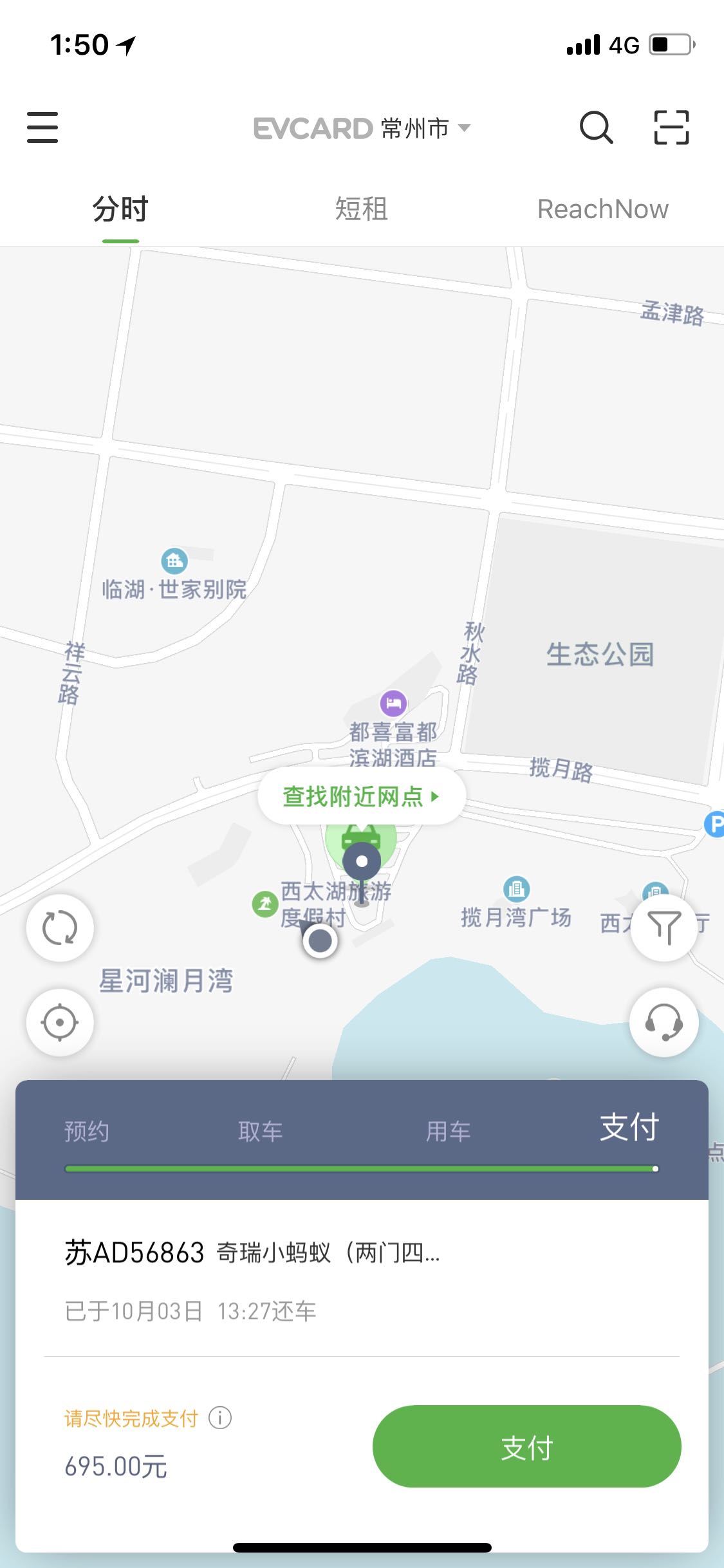Open the QR scan icon
The image size is (724, 1568).
point(671,127)
